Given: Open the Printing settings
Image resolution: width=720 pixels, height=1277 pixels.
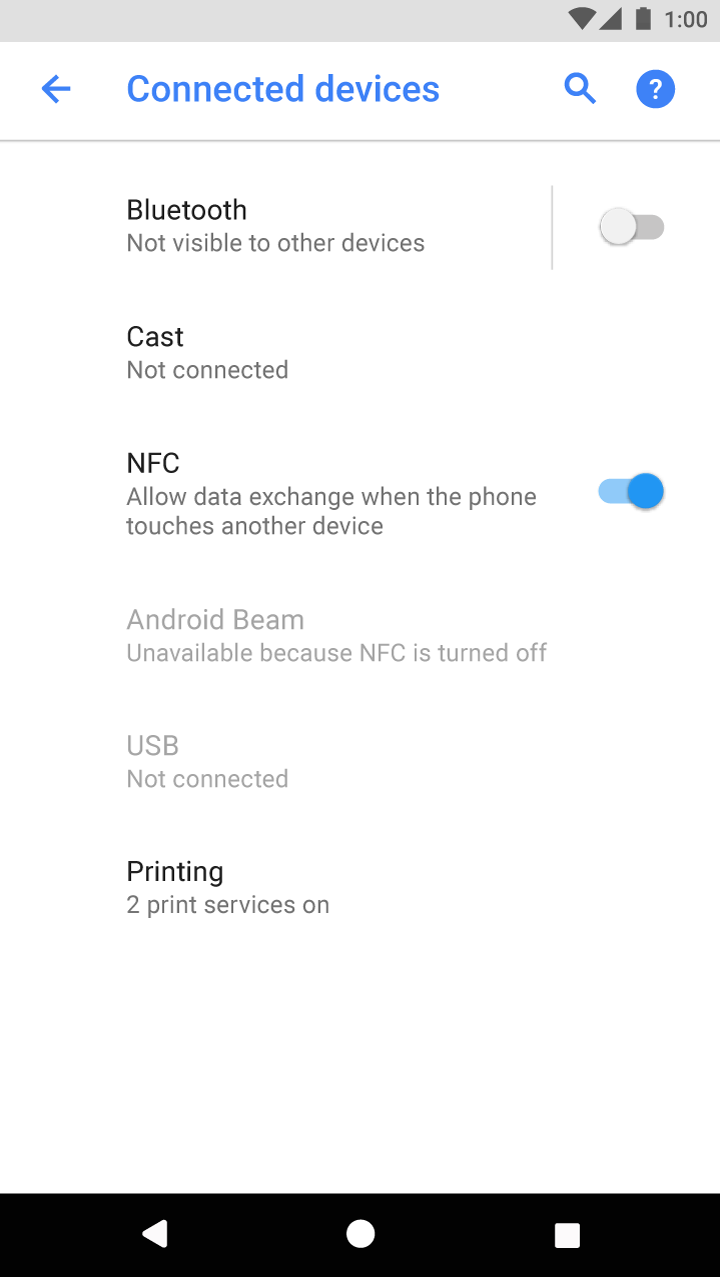Looking at the screenshot, I should point(360,888).
